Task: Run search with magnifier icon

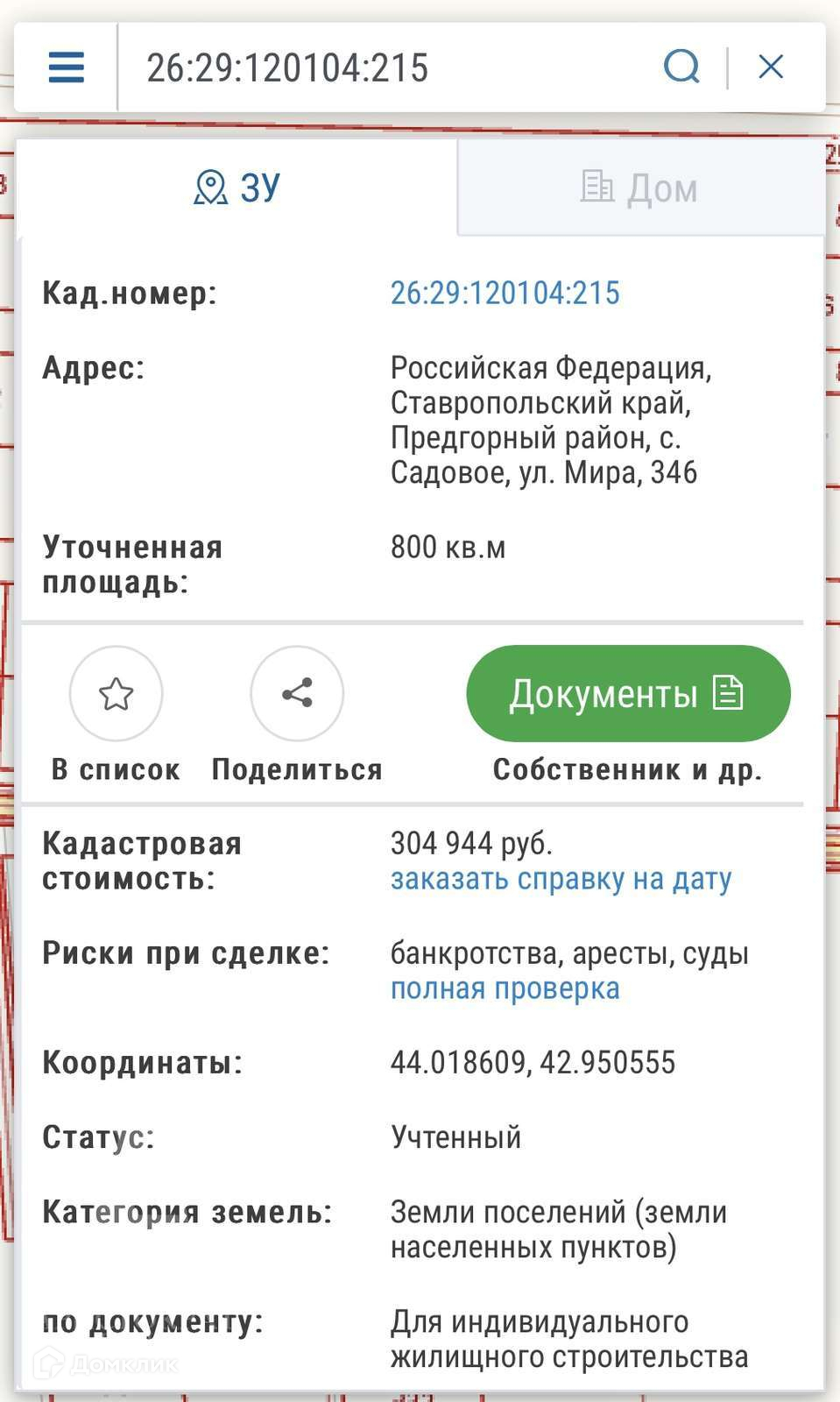Action: tap(681, 67)
